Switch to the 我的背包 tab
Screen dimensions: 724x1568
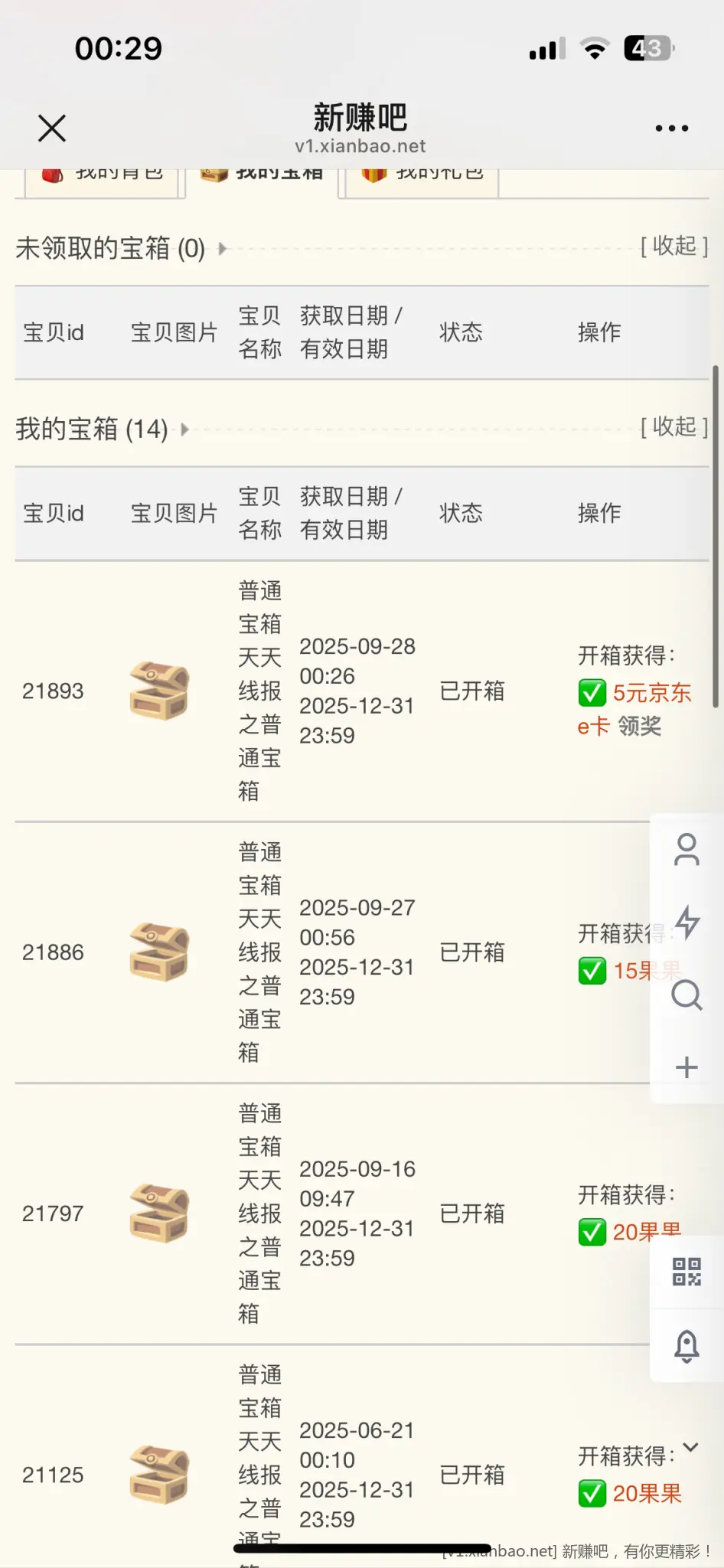coord(104,175)
